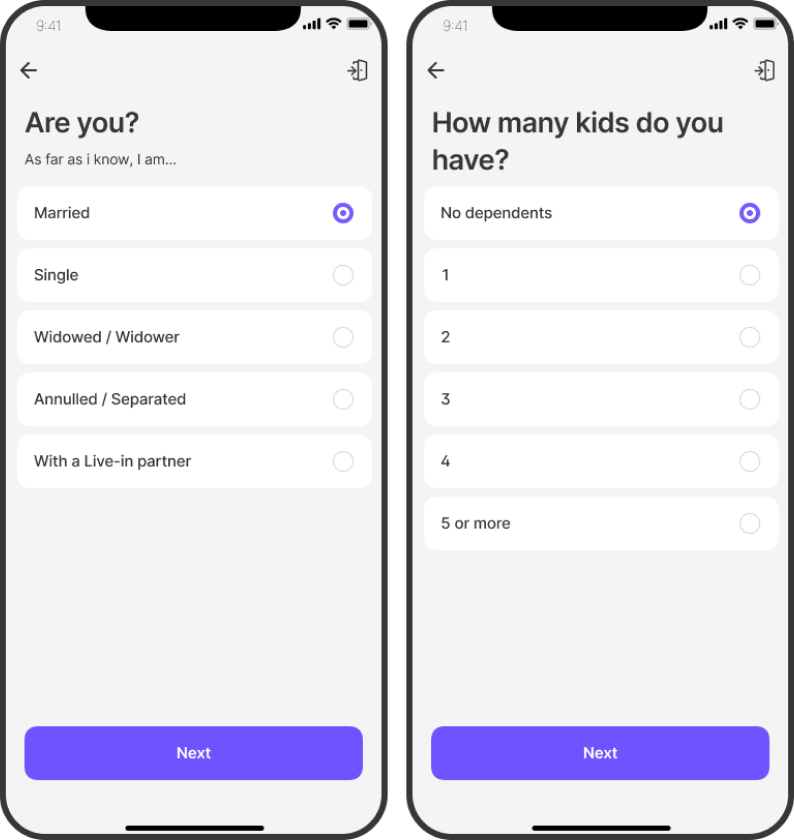794x840 pixels.
Task: Choose the 4 kids option
Action: [x=601, y=461]
